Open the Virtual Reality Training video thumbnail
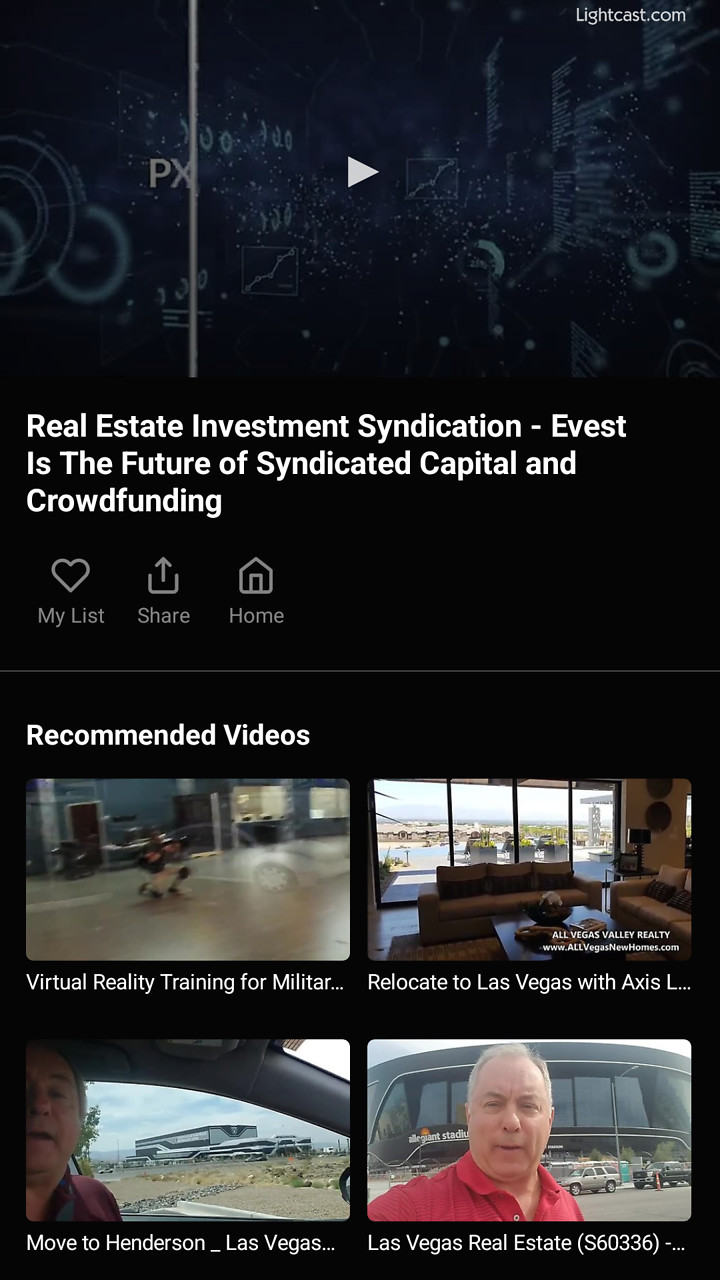 (x=187, y=869)
